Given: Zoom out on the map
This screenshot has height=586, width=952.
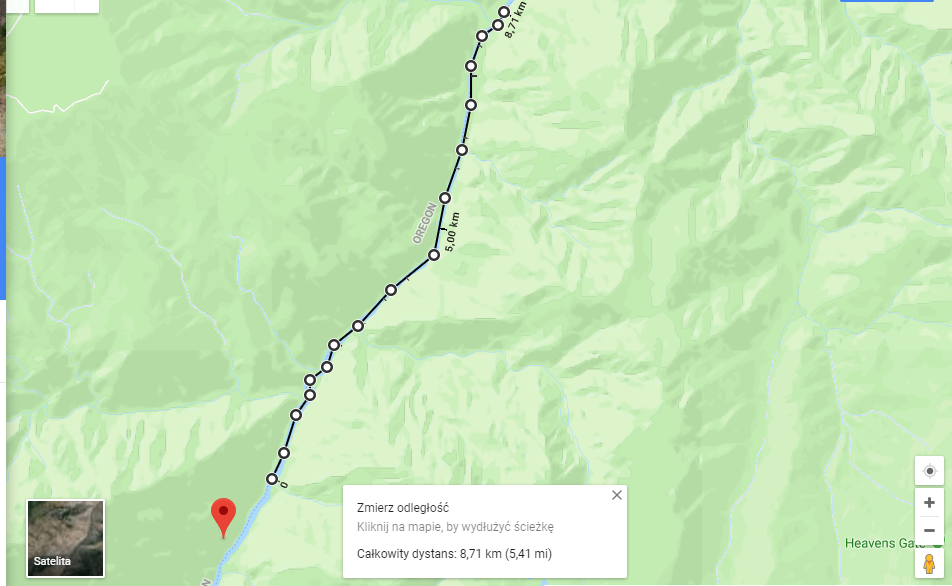Looking at the screenshot, I should click(x=929, y=530).
